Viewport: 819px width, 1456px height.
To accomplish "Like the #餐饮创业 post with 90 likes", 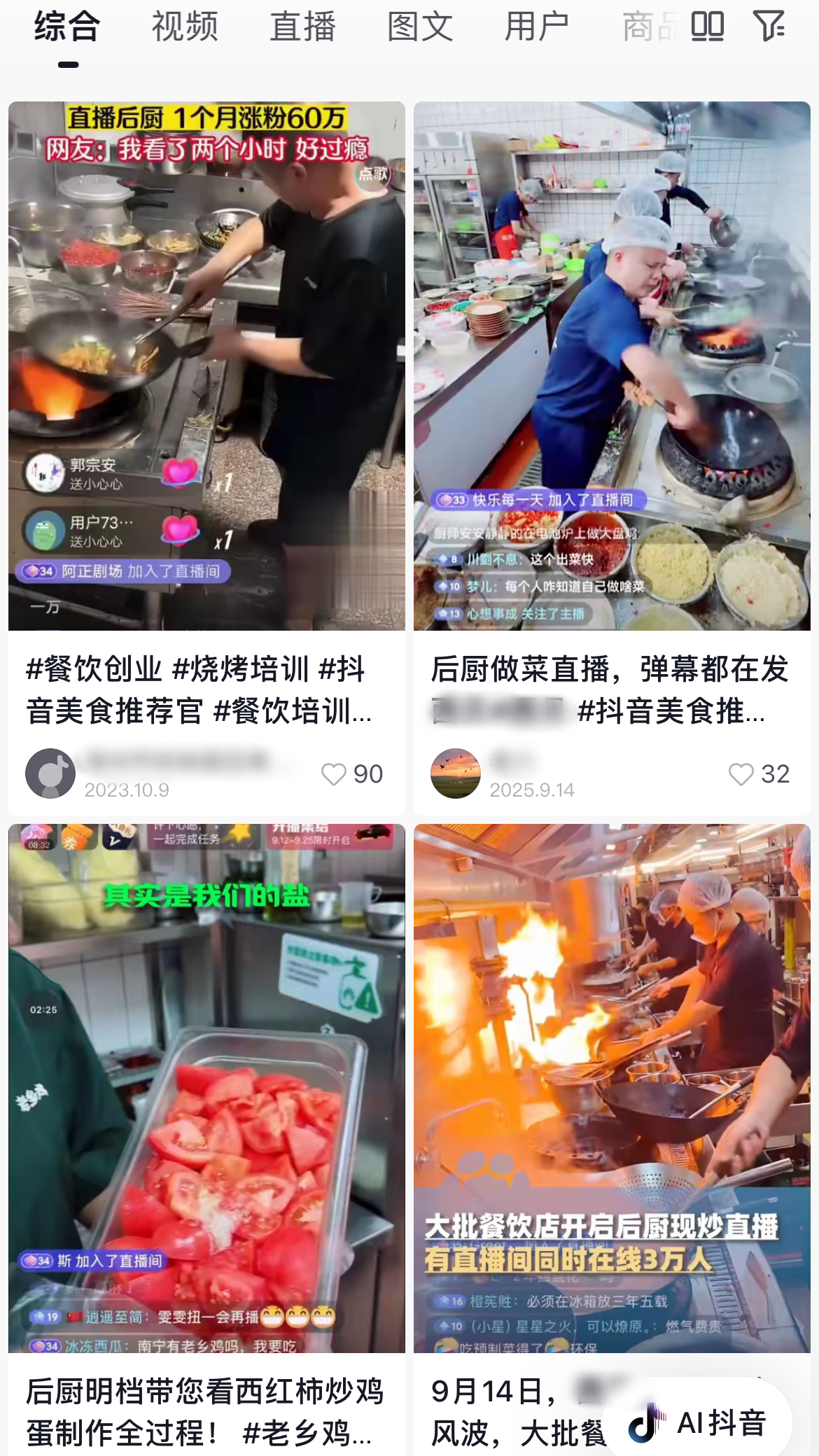I will [334, 774].
